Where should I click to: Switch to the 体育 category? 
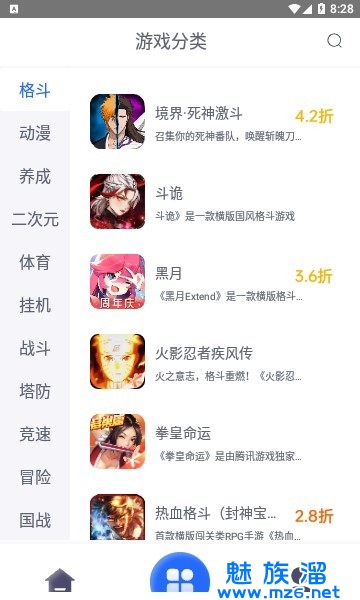click(35, 262)
